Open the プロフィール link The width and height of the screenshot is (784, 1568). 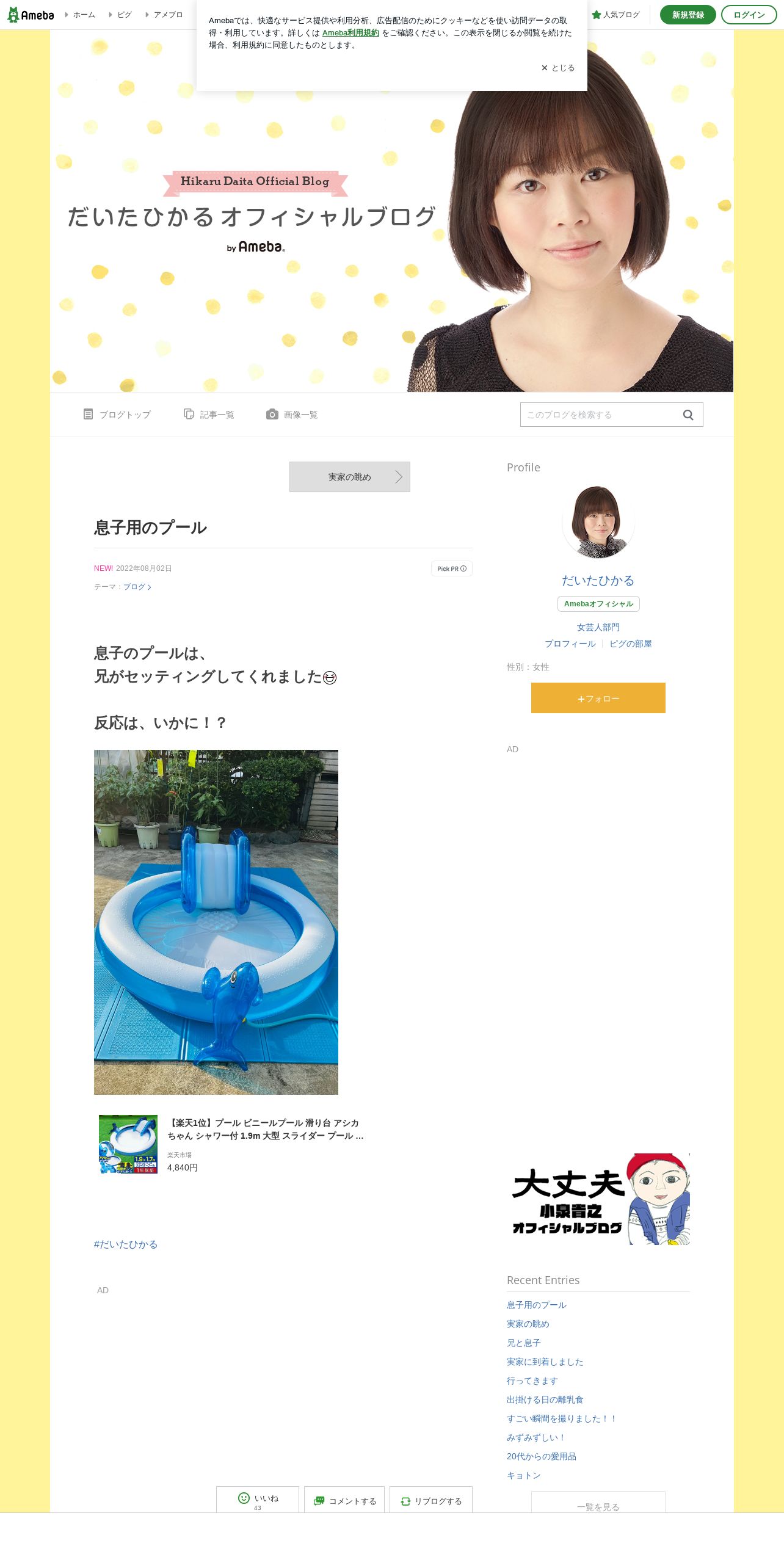[570, 644]
